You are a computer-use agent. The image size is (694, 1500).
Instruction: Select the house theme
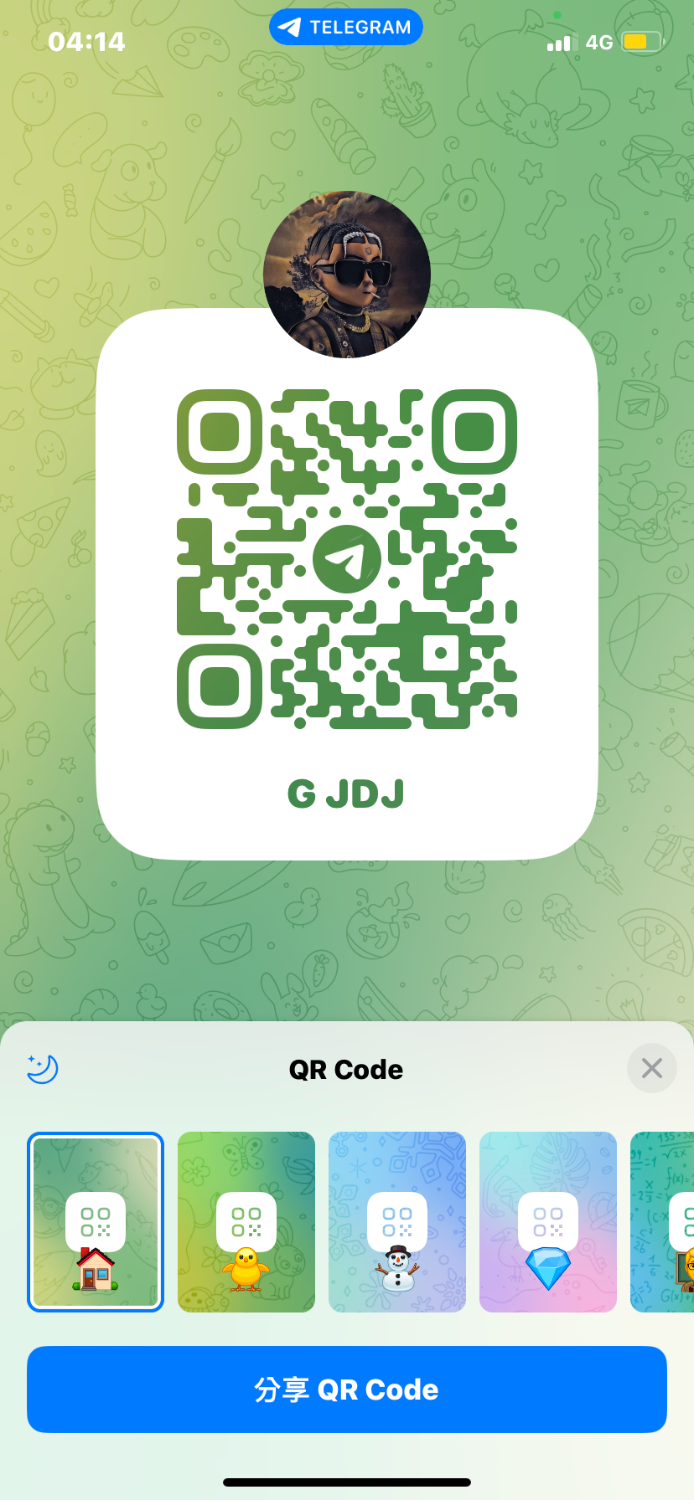click(95, 1222)
